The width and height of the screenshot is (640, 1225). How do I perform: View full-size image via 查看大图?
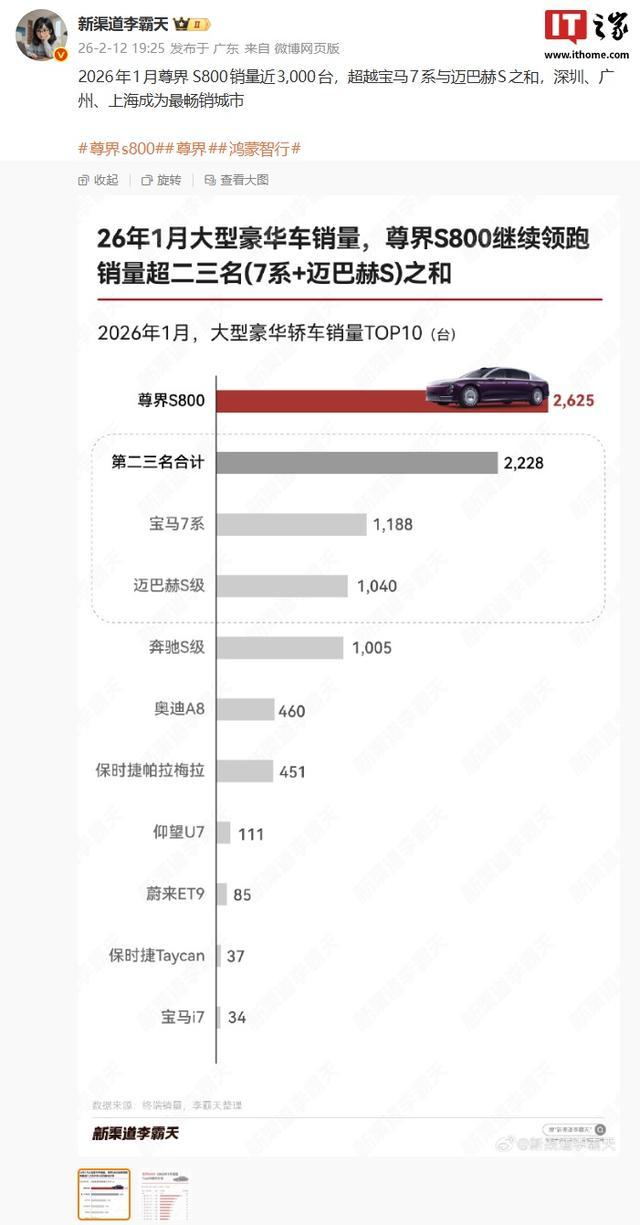236,180
